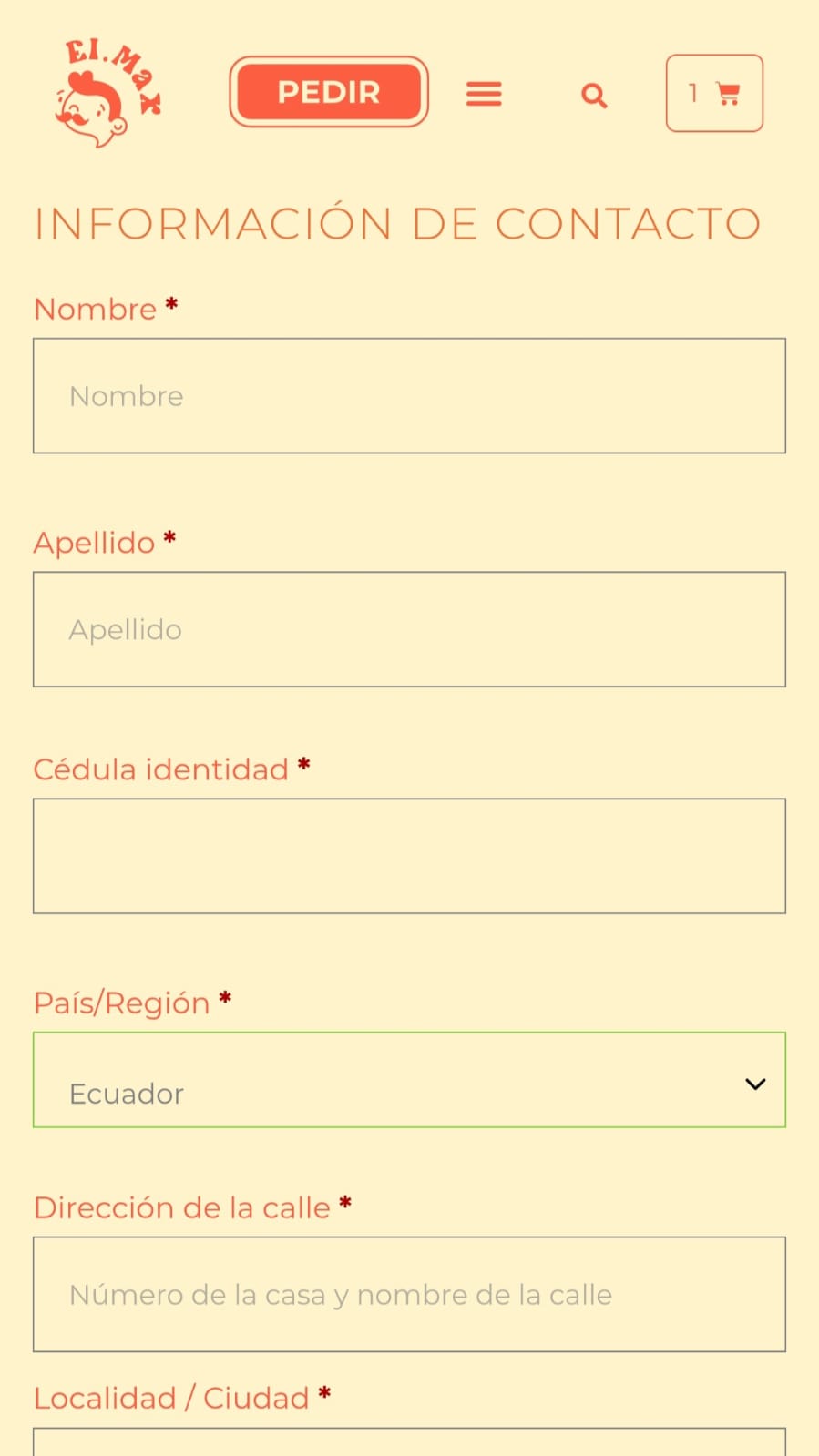Viewport: 819px width, 1456px height.
Task: Expand the País/Región dropdown
Action: pyautogui.click(x=409, y=1080)
